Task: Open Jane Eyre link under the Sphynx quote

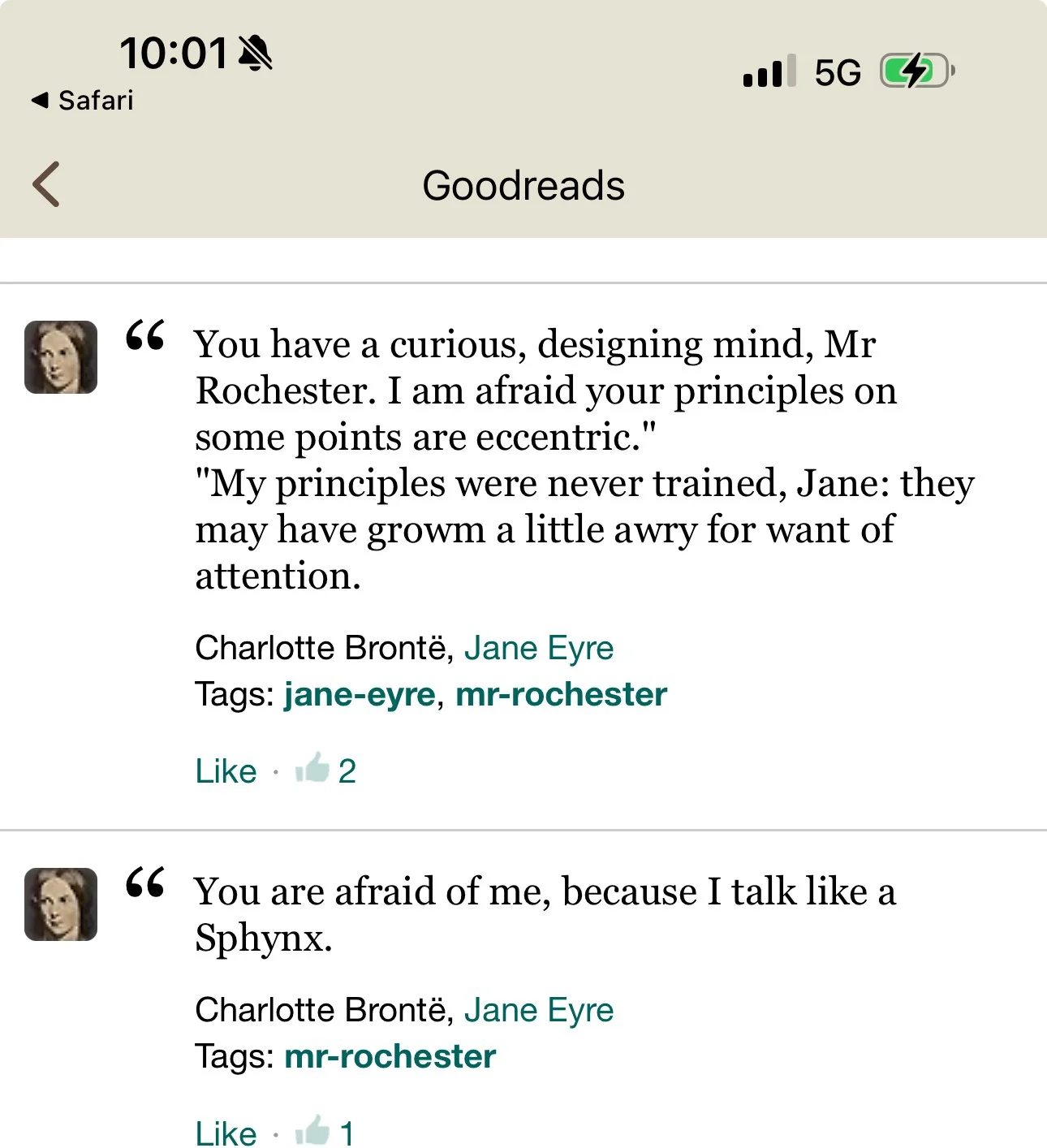Action: coord(539,1010)
